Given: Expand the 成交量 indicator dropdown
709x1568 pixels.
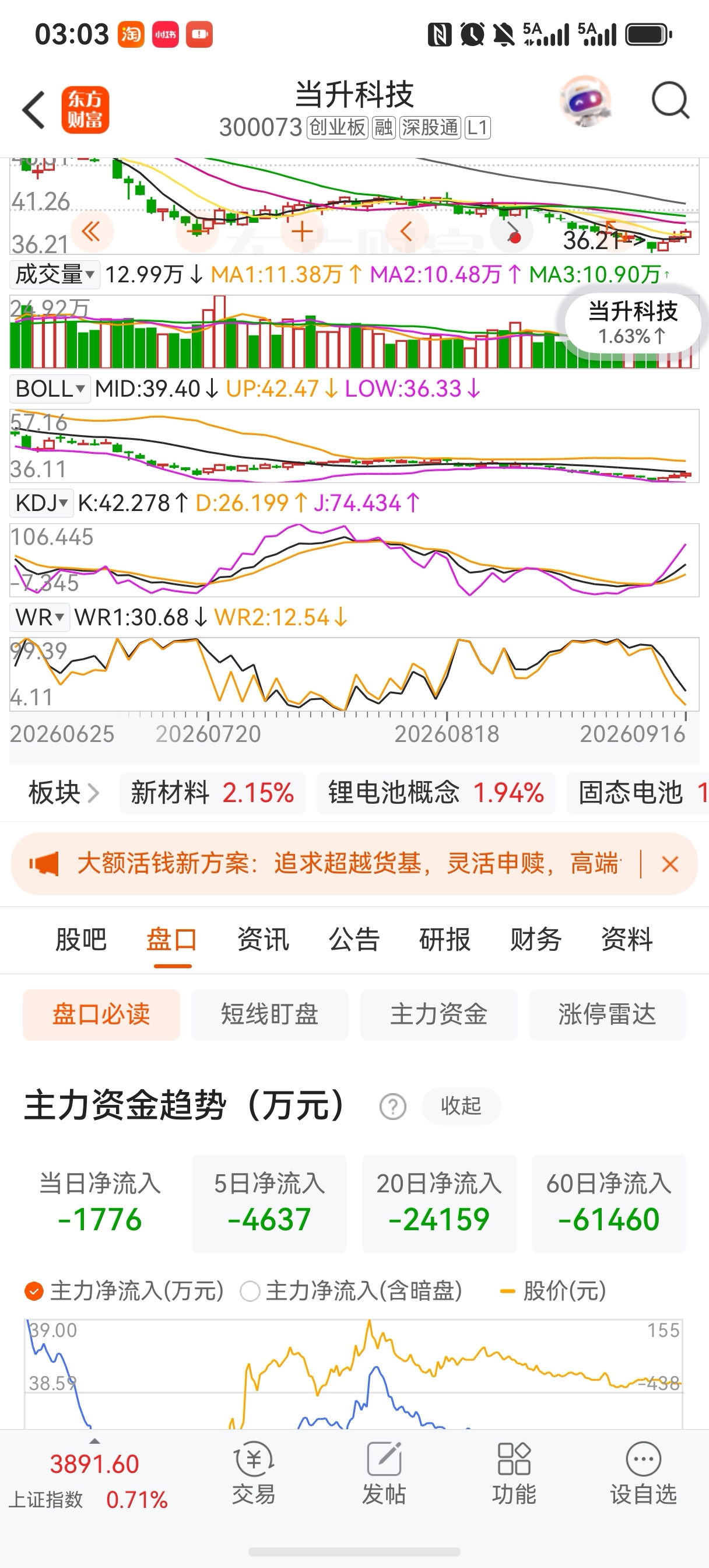Looking at the screenshot, I should [55, 275].
